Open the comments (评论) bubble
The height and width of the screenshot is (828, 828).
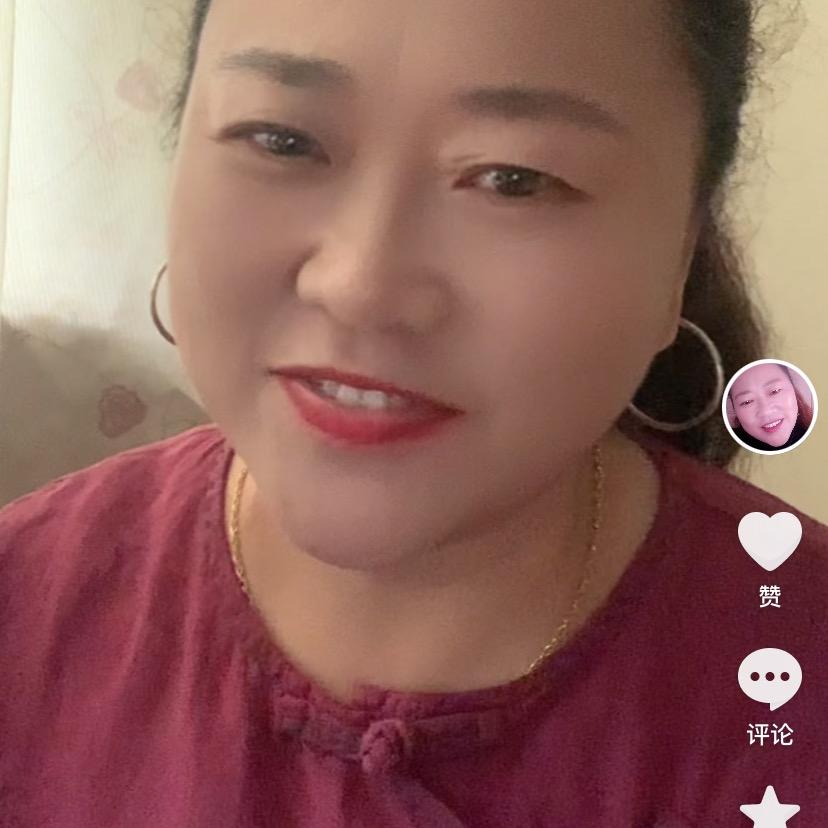pyautogui.click(x=769, y=678)
